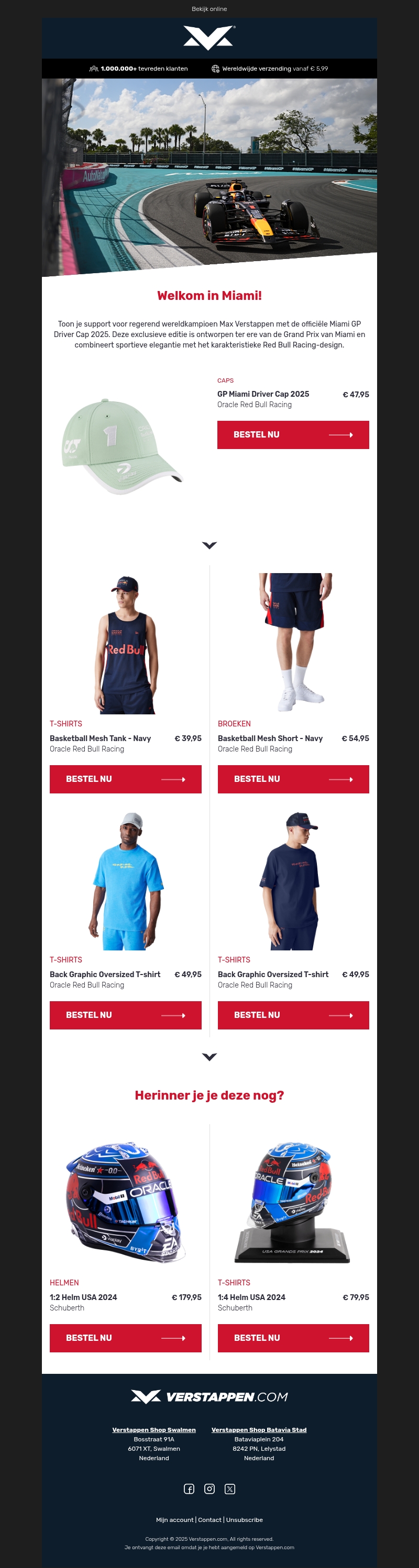
Task: Order the navy Back Graphic Oversized T-shirt
Action: pyautogui.click(x=293, y=1015)
